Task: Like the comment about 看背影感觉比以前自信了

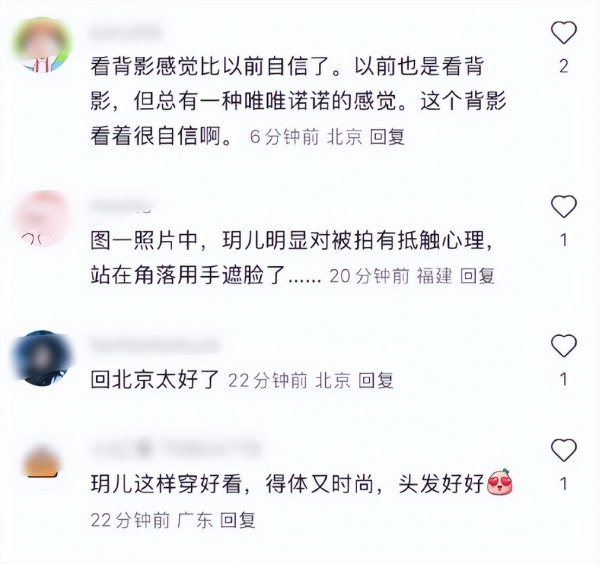Action: point(564,33)
